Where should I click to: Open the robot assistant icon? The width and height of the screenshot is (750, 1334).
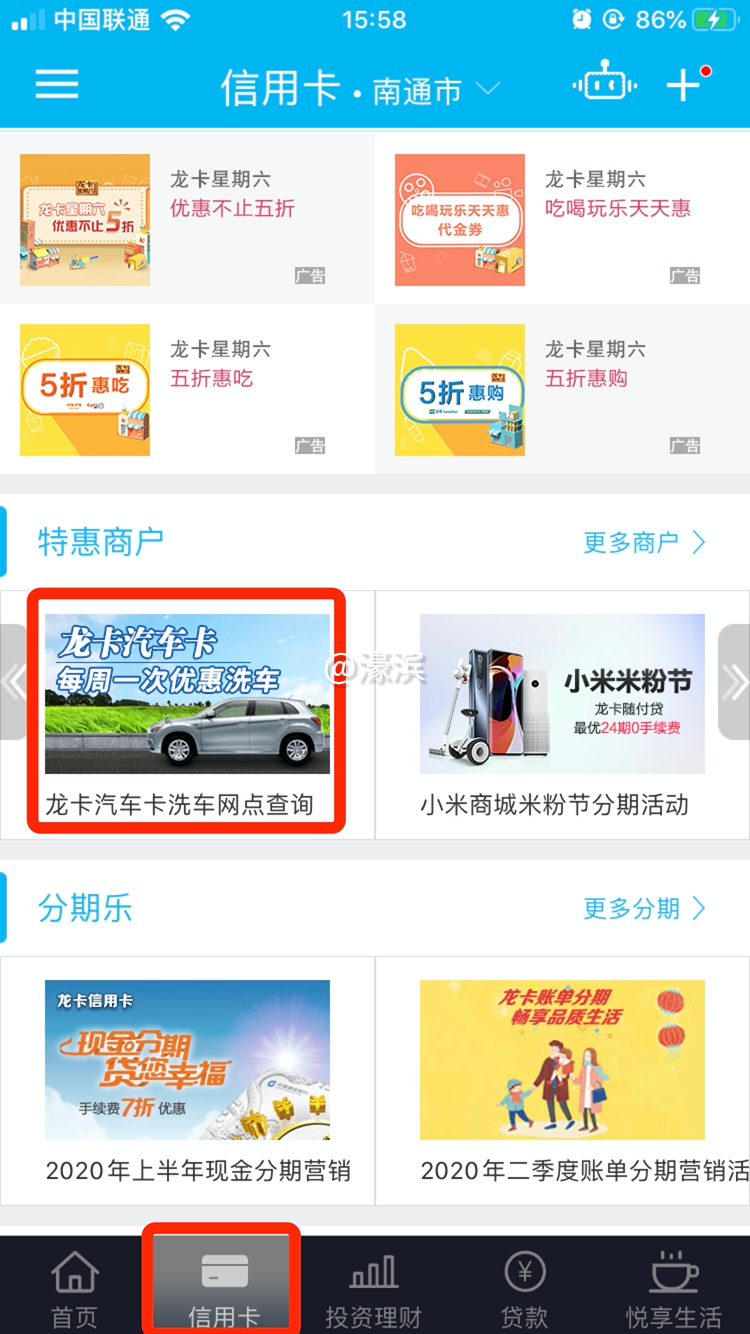click(604, 85)
